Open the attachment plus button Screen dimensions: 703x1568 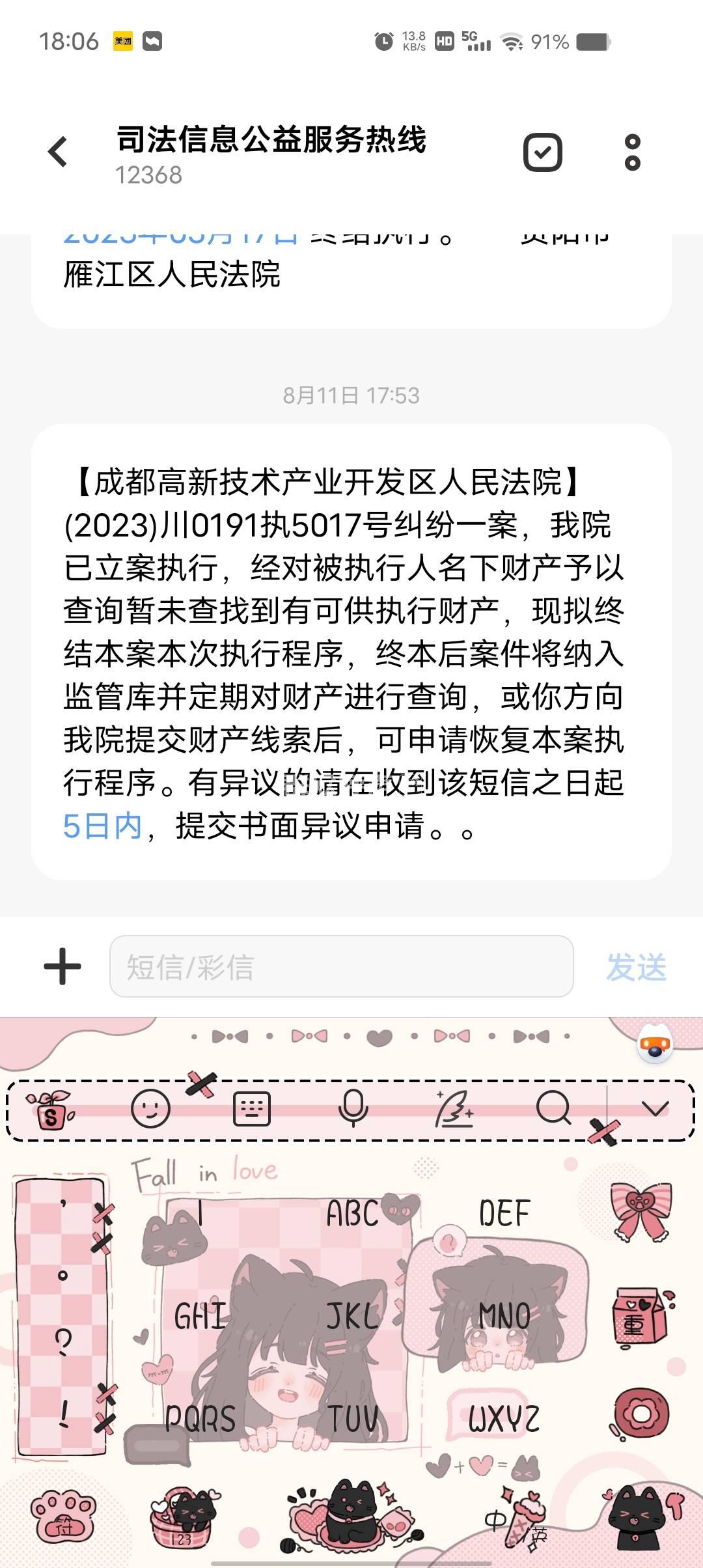pyautogui.click(x=62, y=966)
